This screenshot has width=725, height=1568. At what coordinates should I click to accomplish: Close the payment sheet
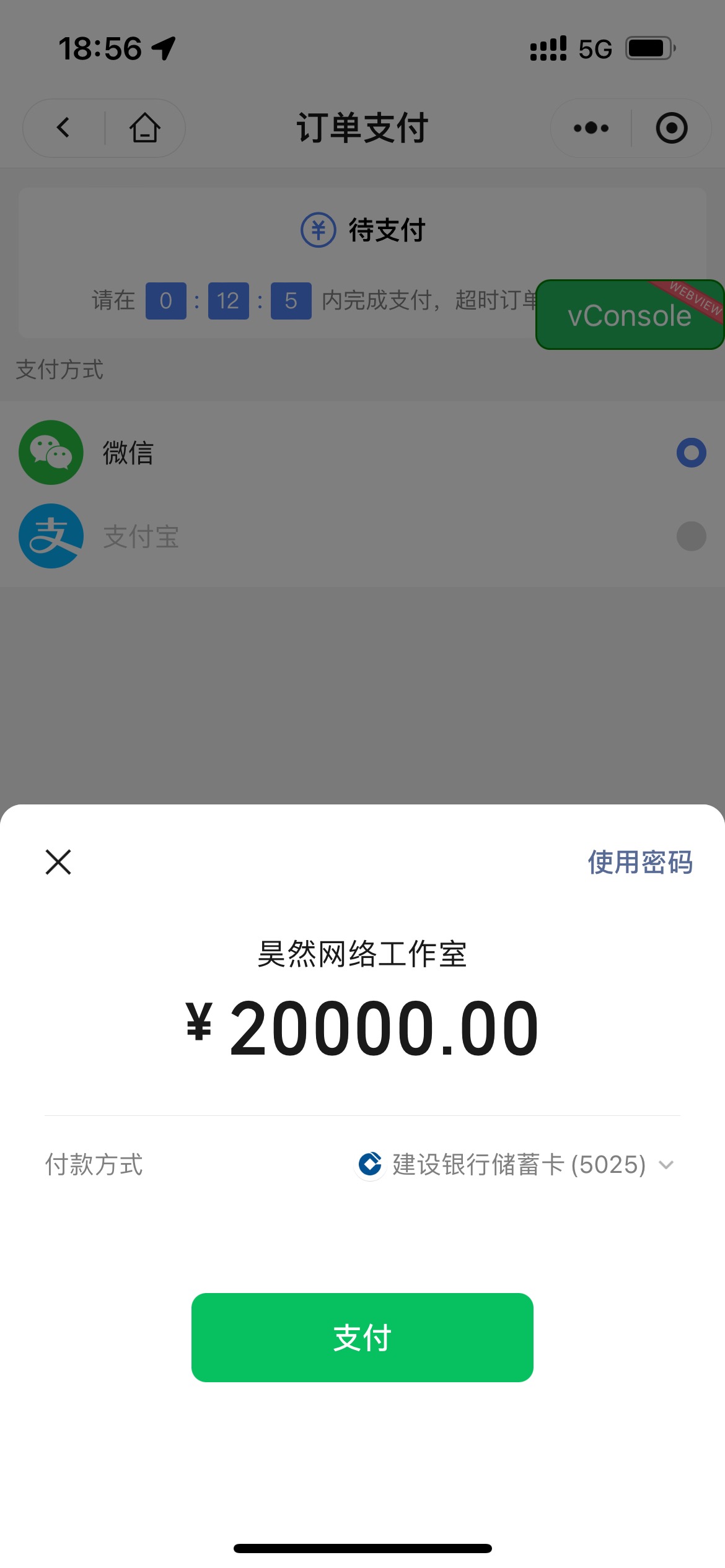pyautogui.click(x=58, y=862)
